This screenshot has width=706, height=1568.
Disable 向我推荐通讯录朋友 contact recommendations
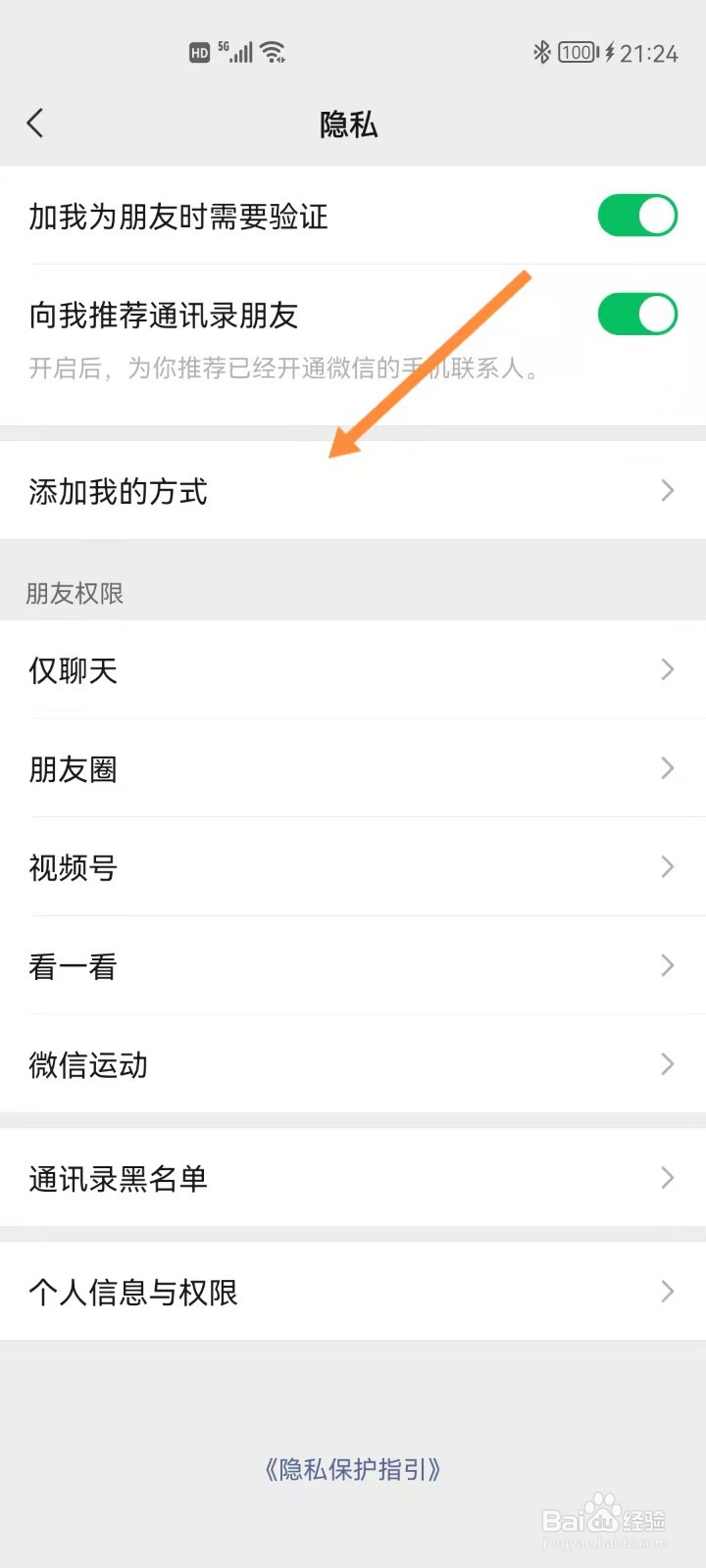click(x=637, y=314)
